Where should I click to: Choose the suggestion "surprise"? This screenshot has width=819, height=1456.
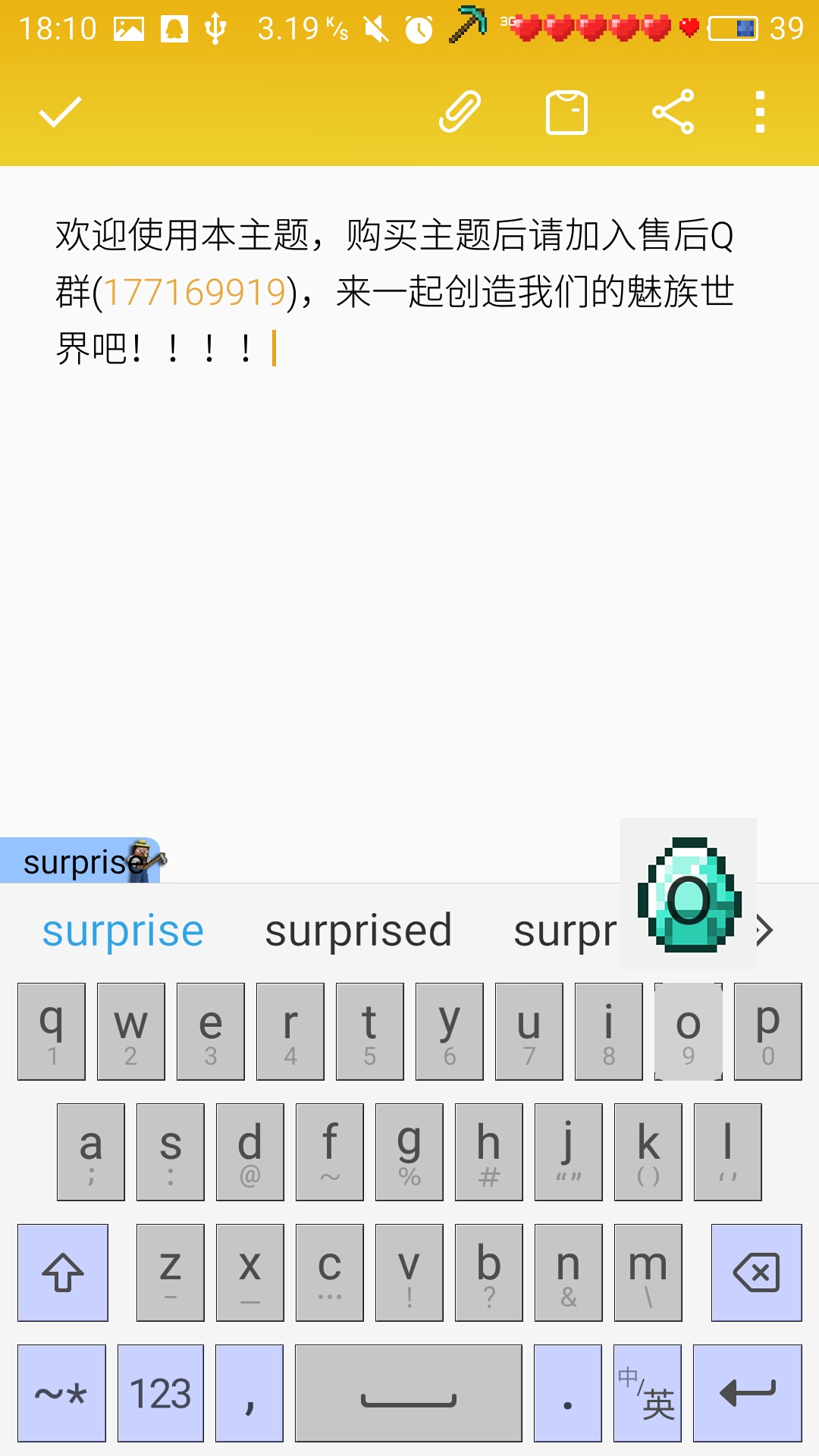point(123,930)
